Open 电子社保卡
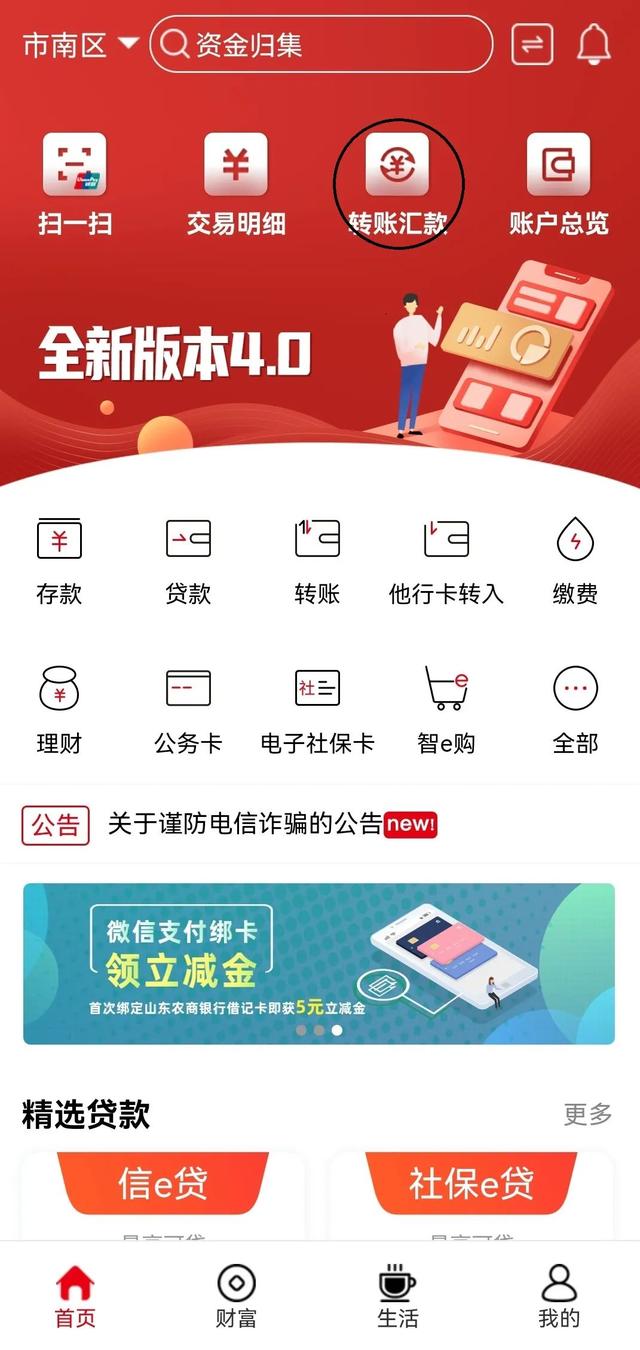 pyautogui.click(x=317, y=711)
